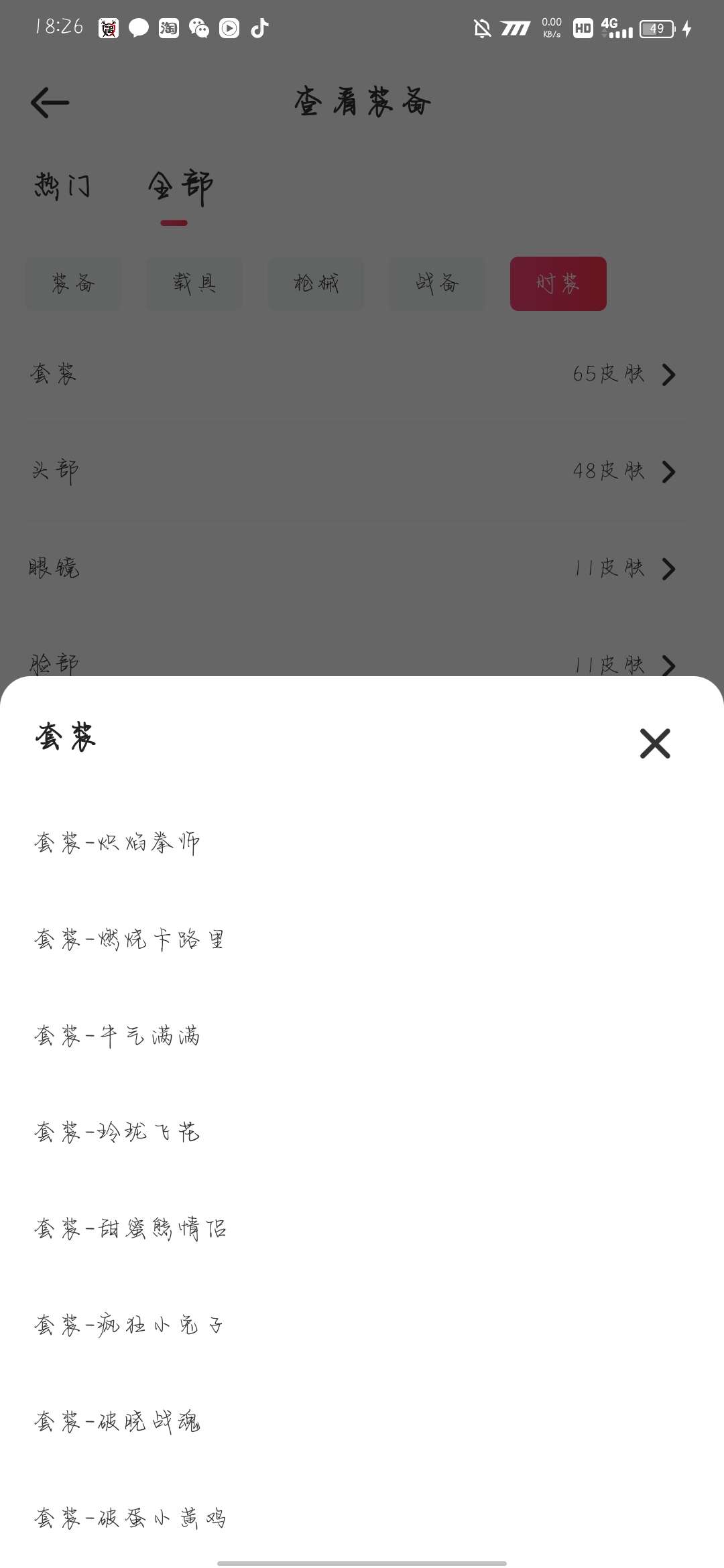Viewport: 724px width, 1568px height.
Task: Pick 套装-甜蜜熊情侣
Action: [x=131, y=1229]
